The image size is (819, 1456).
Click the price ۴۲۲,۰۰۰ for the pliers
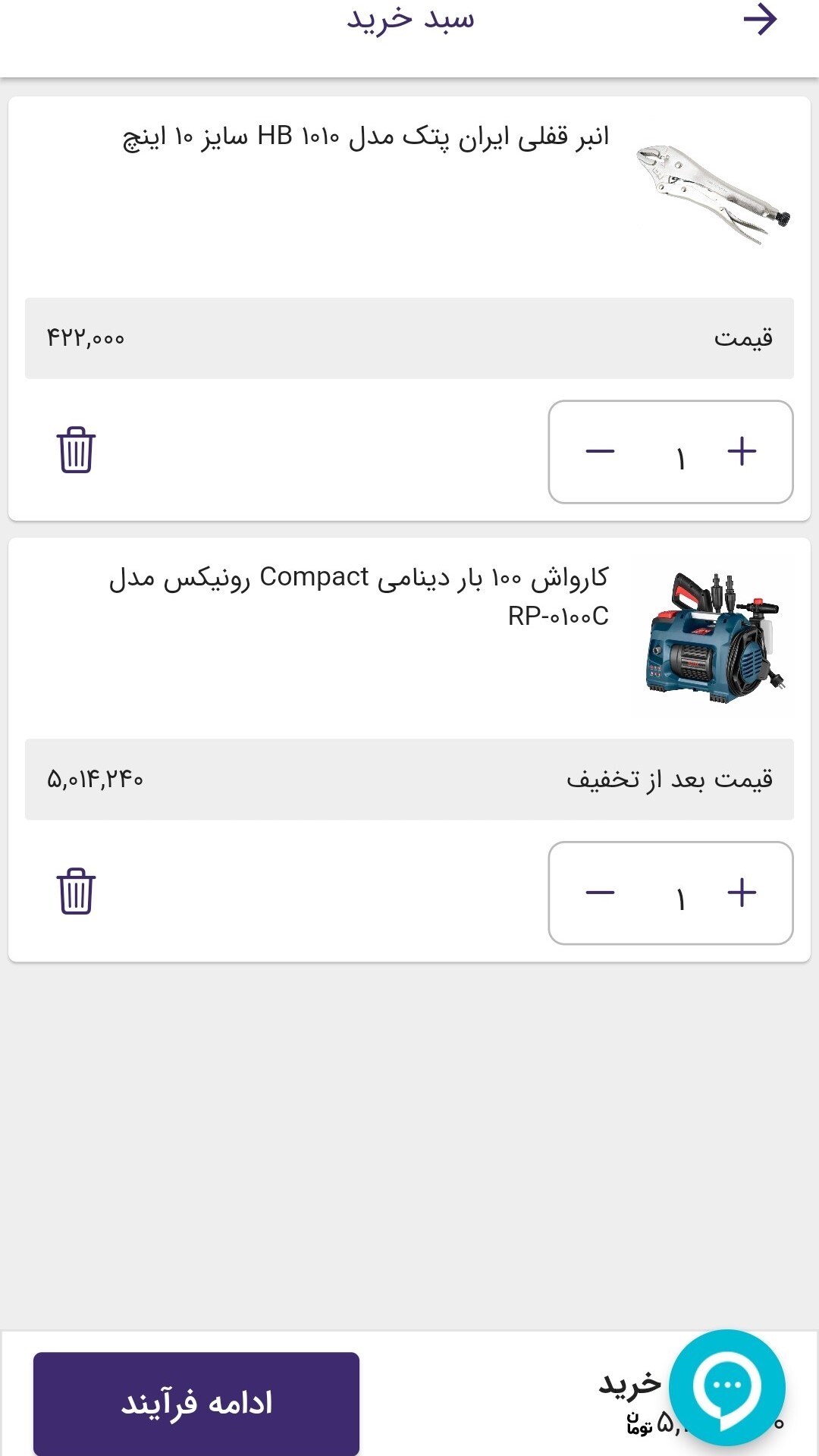[87, 338]
